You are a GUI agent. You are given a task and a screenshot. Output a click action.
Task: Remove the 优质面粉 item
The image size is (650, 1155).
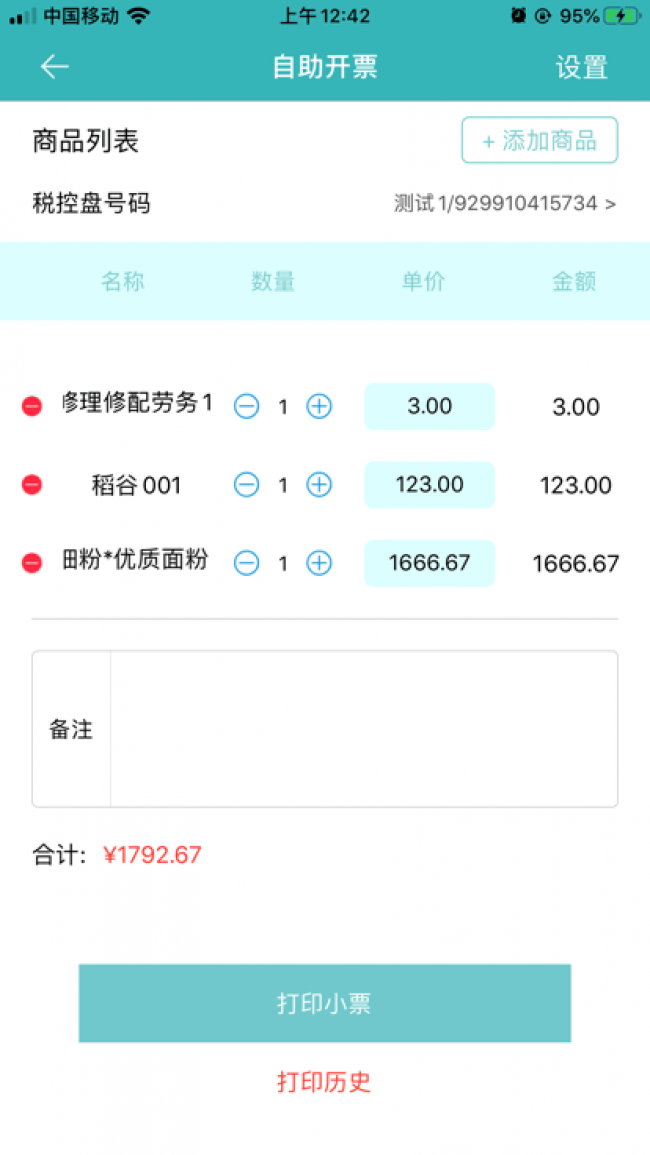[32, 564]
